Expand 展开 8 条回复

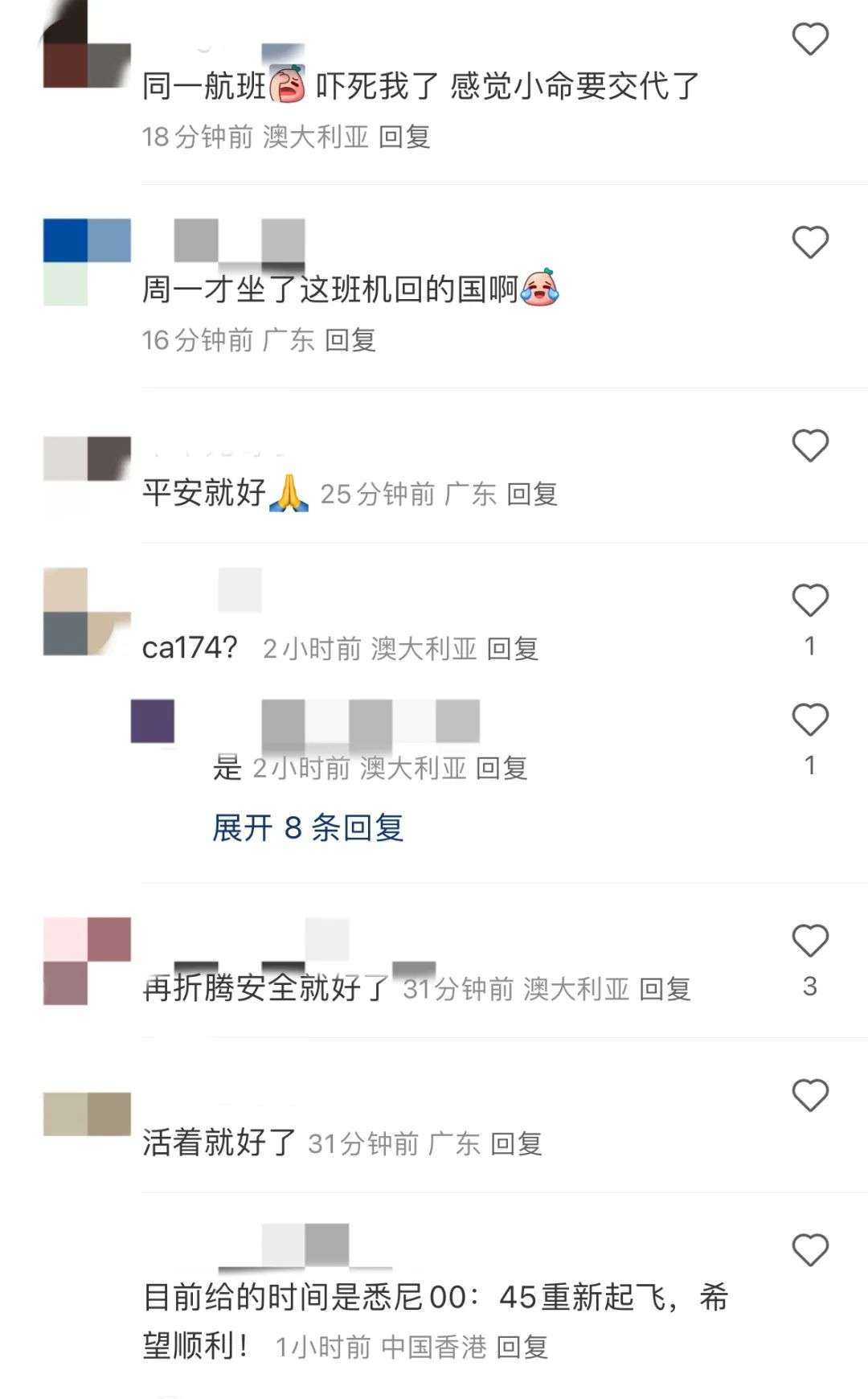(307, 827)
